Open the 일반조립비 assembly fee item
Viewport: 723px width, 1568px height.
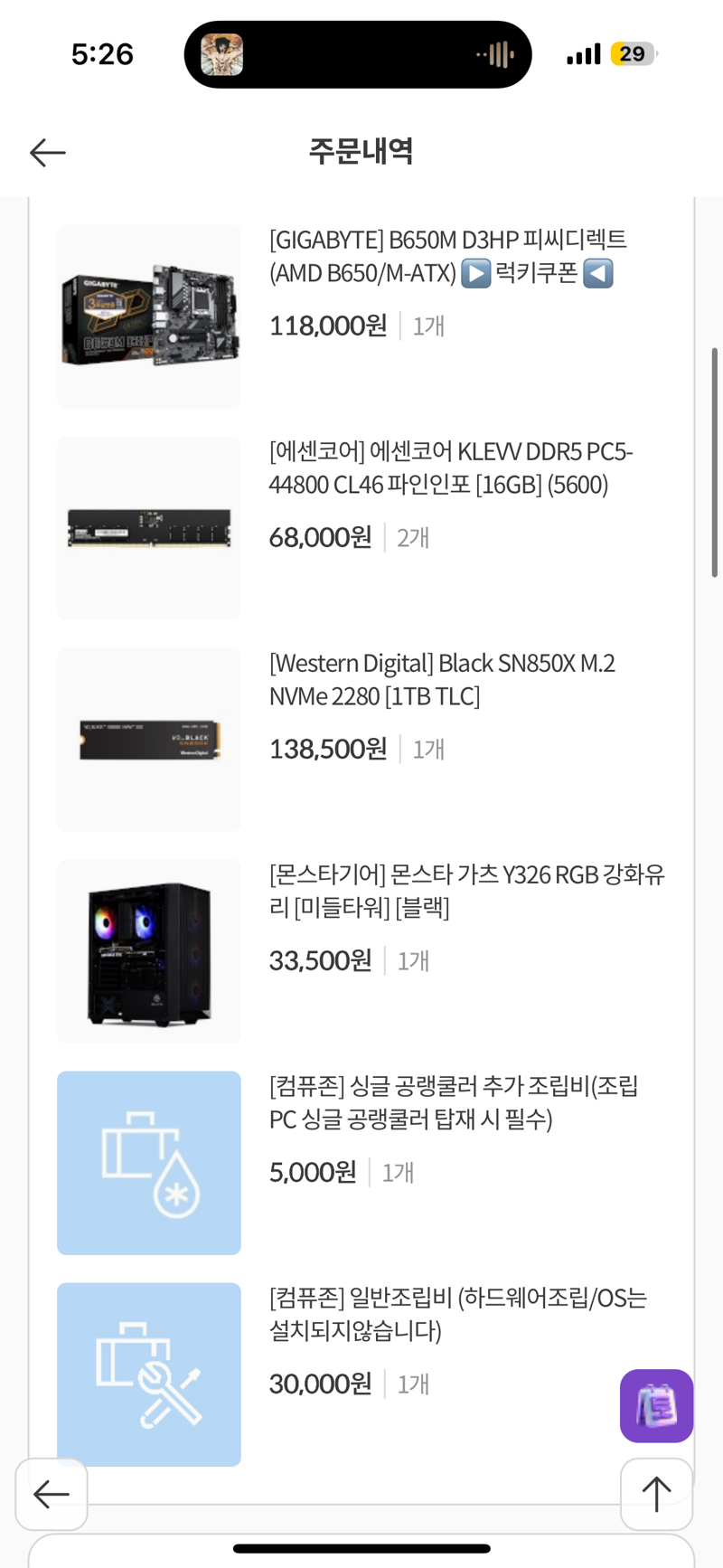[x=361, y=1374]
